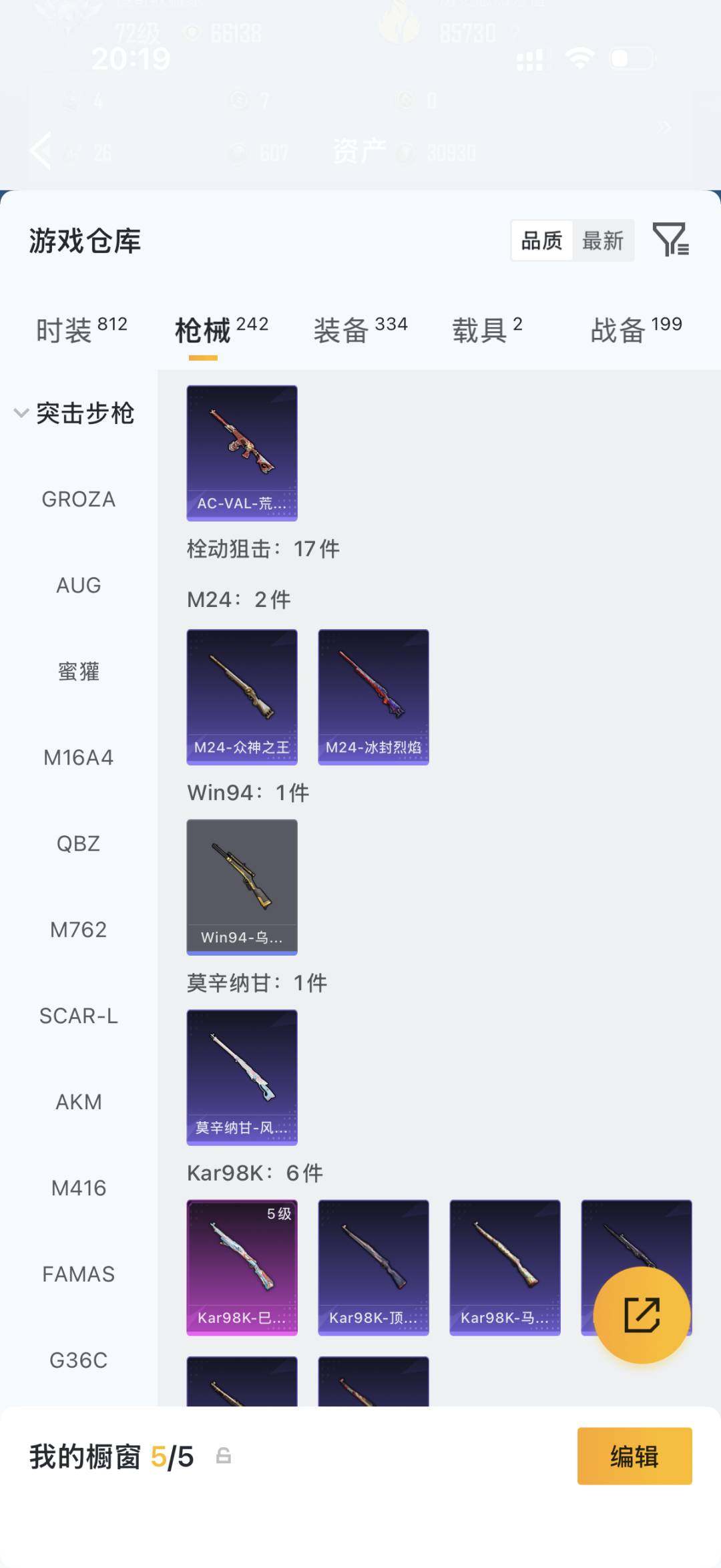Switch sorting to 最新
The height and width of the screenshot is (1568, 721).
603,242
